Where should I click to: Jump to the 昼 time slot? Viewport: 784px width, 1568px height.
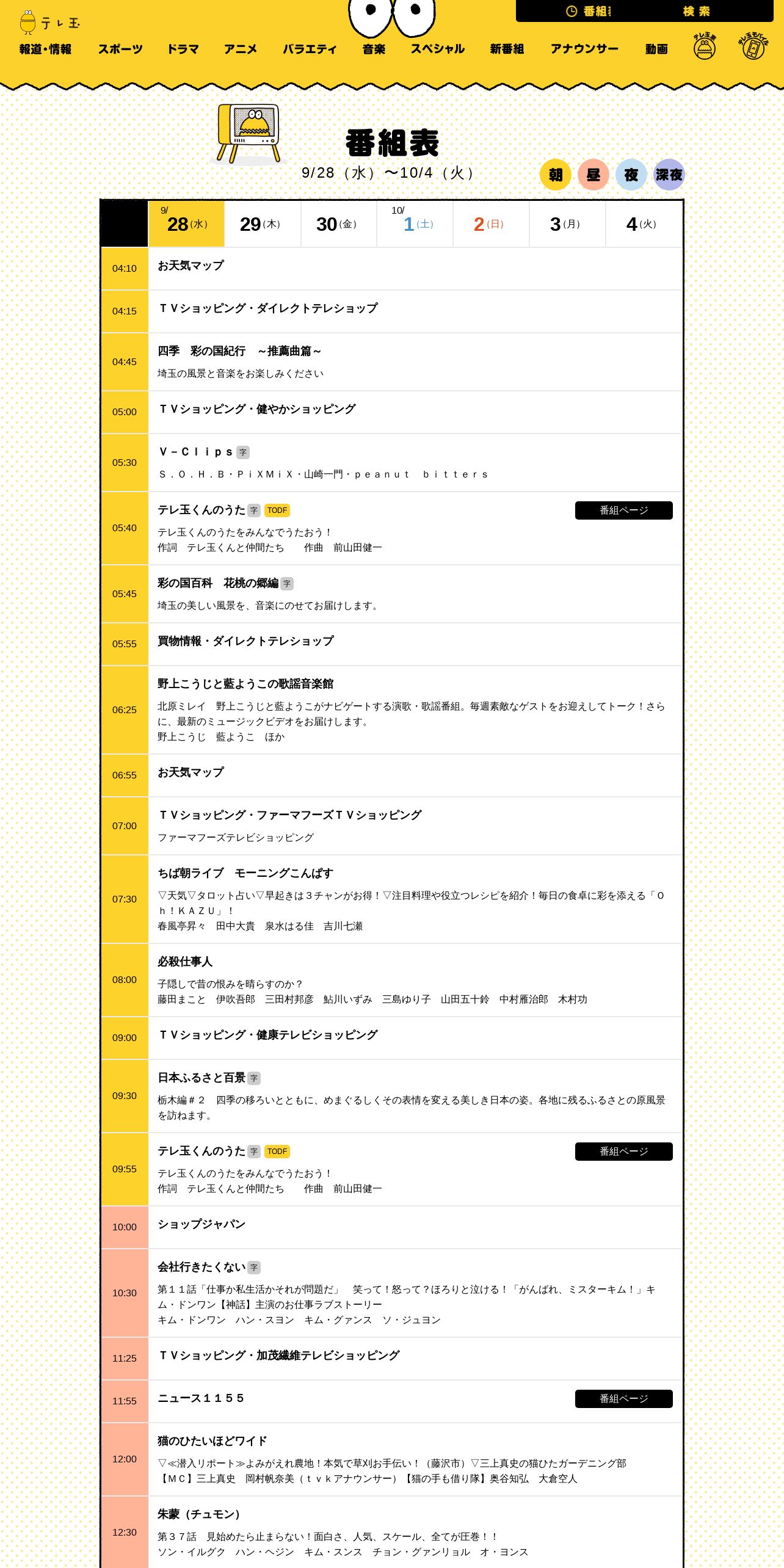pyautogui.click(x=593, y=175)
